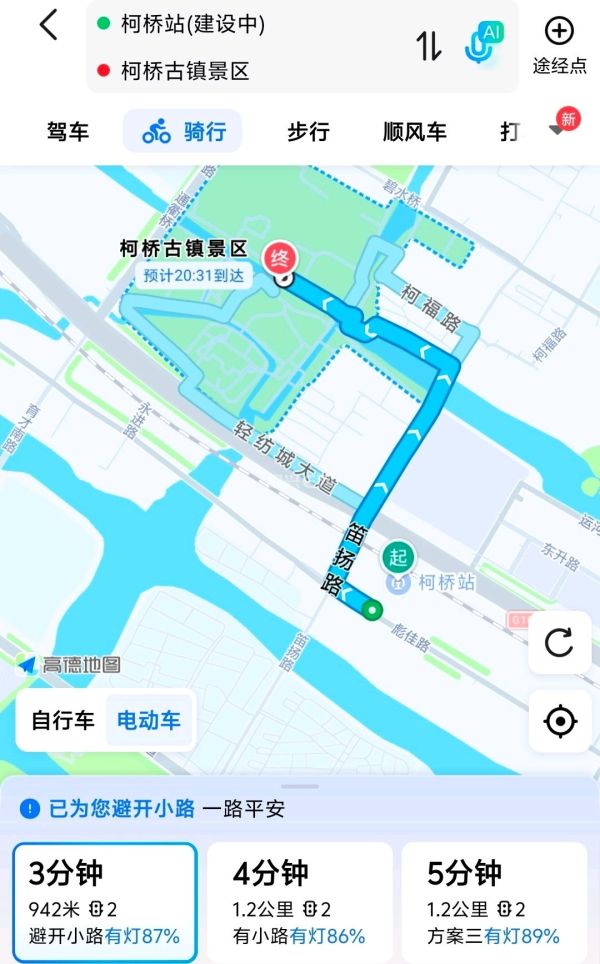This screenshot has height=964, width=600.
Task: Activate the AI voice assistant
Action: pyautogui.click(x=485, y=46)
